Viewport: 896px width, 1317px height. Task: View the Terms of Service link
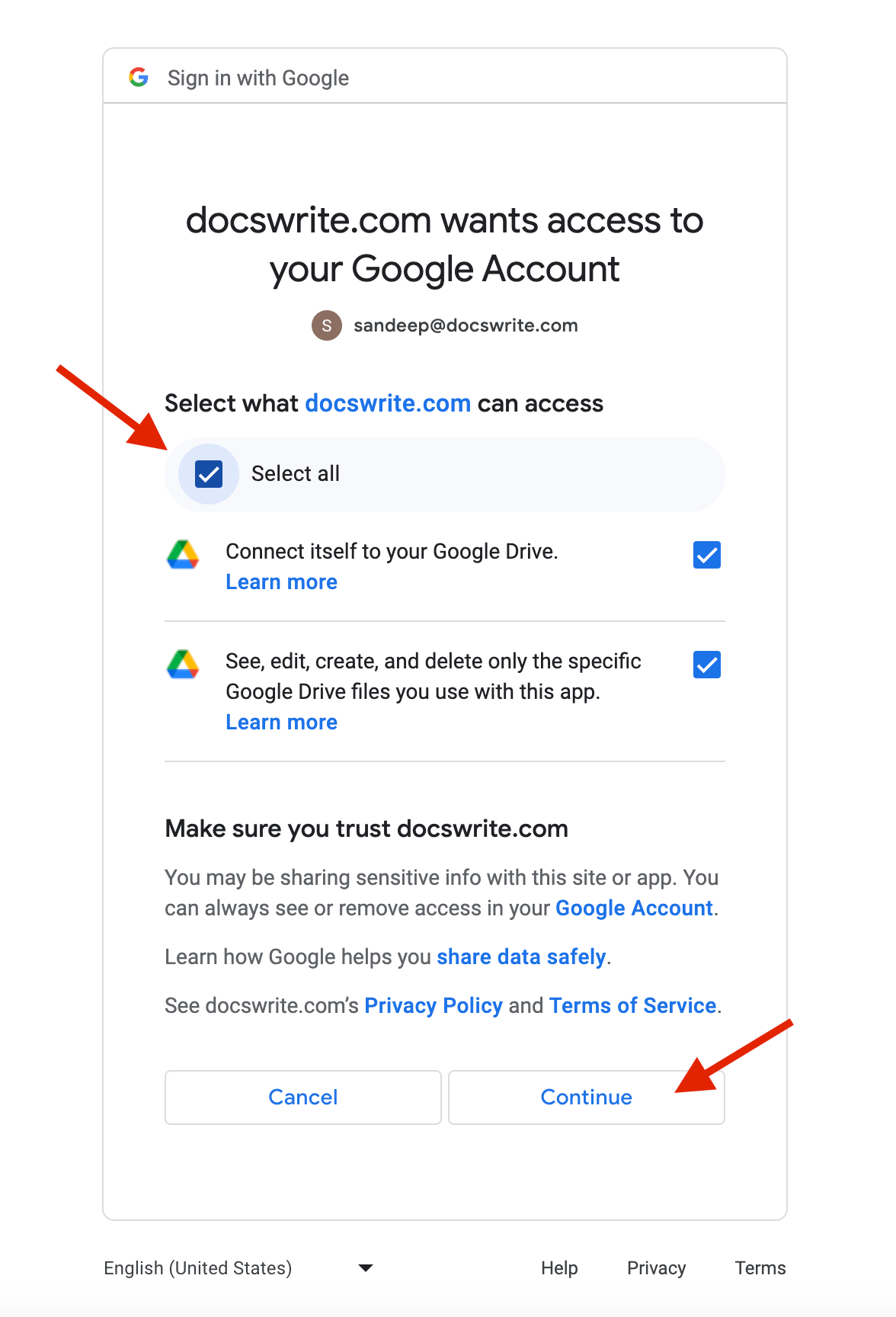[632, 1006]
